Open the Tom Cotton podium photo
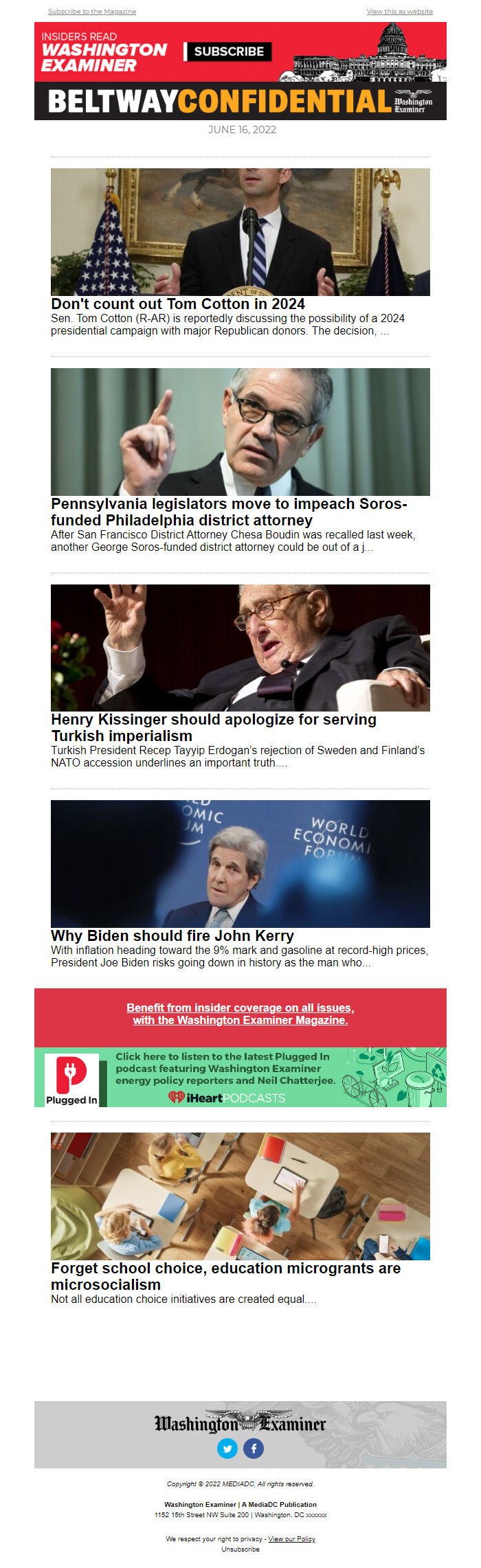Screen dimensions: 481x1568 tap(240, 232)
